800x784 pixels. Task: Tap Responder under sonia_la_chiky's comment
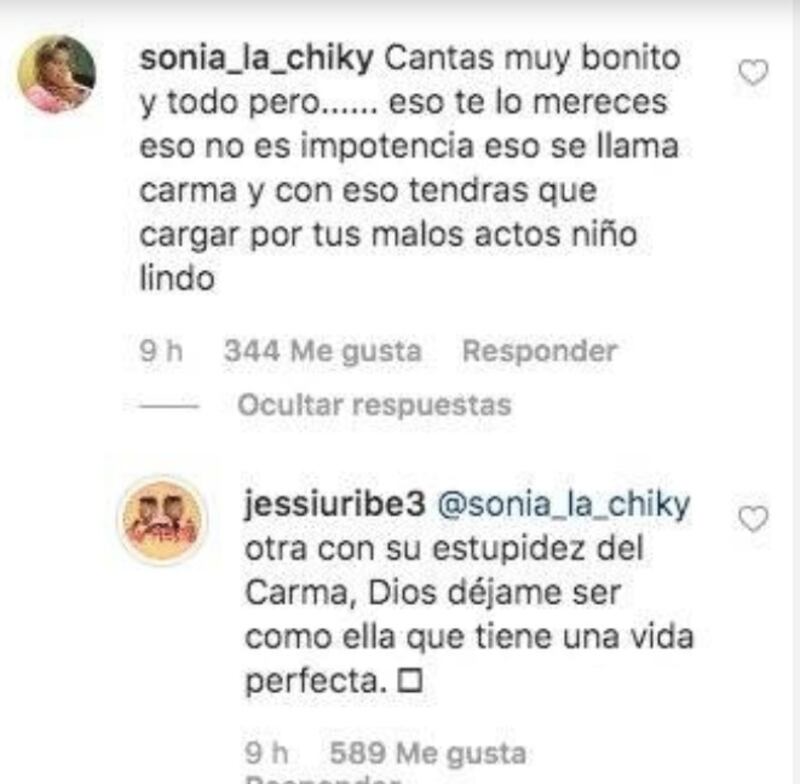(x=539, y=351)
